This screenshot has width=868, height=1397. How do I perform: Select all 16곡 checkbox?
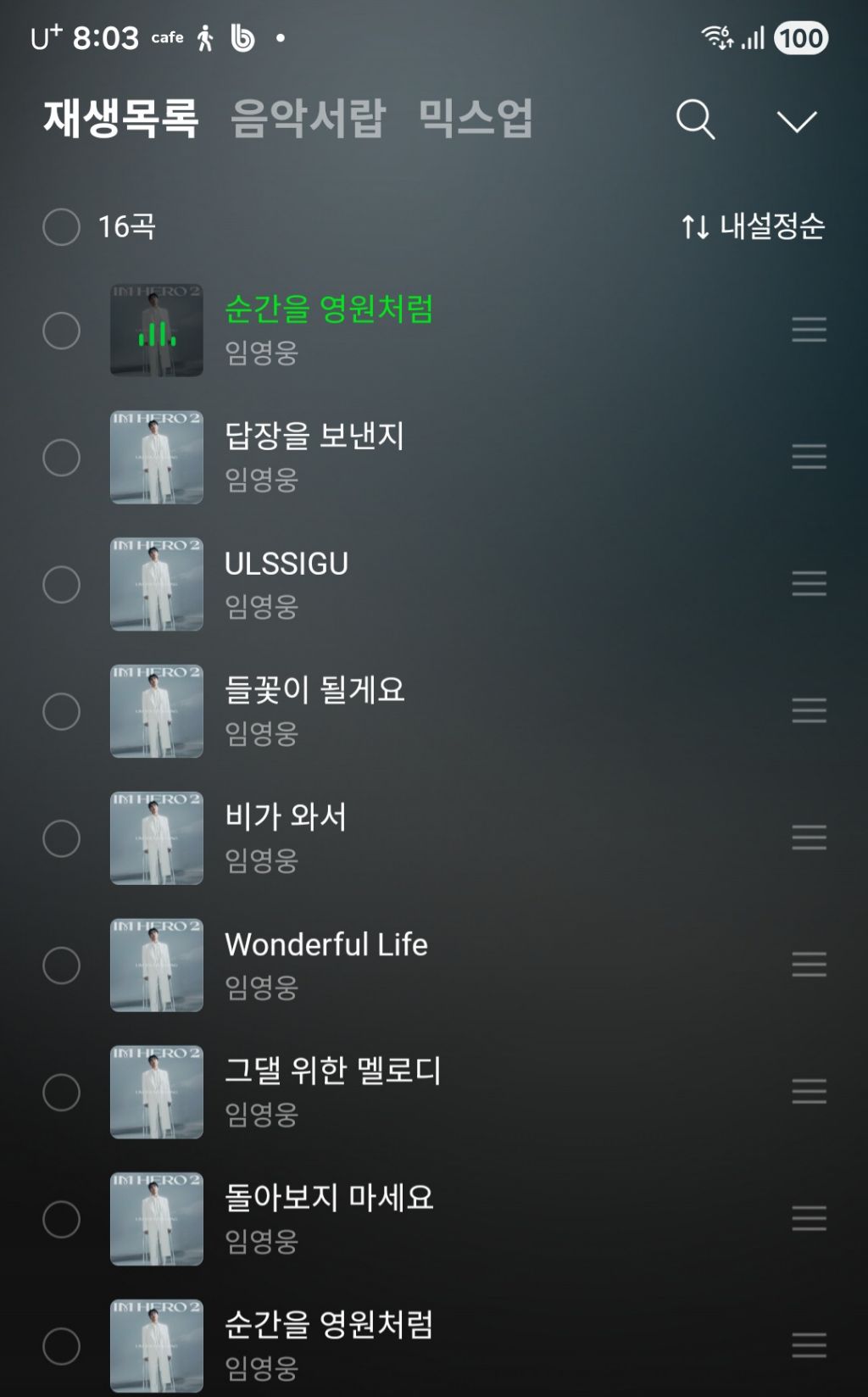(61, 226)
